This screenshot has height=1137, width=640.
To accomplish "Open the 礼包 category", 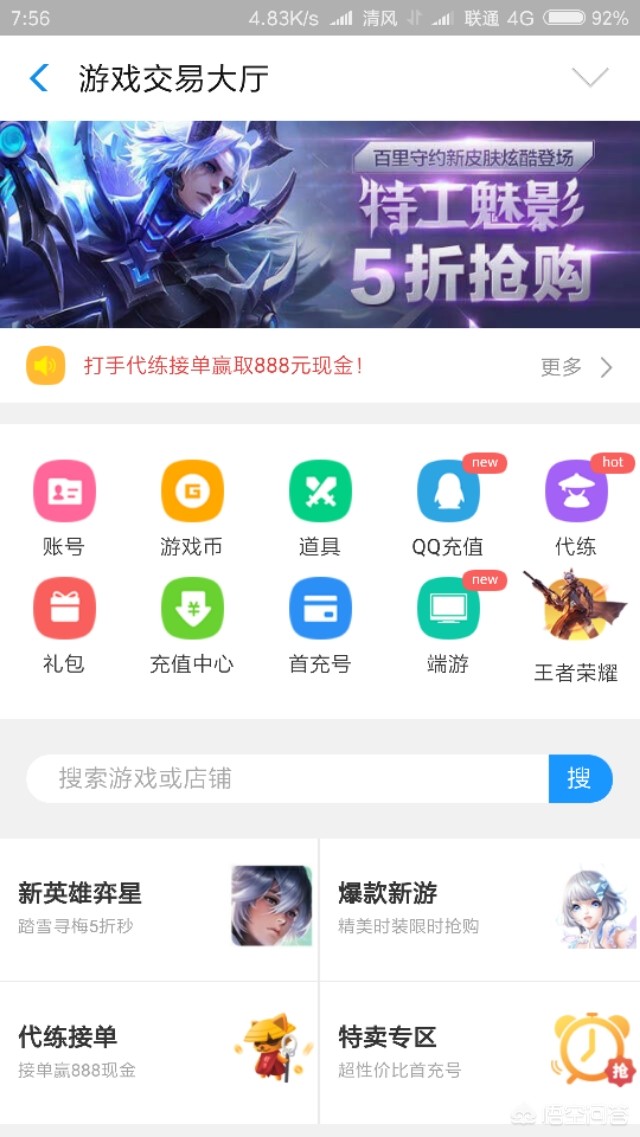I will click(64, 624).
